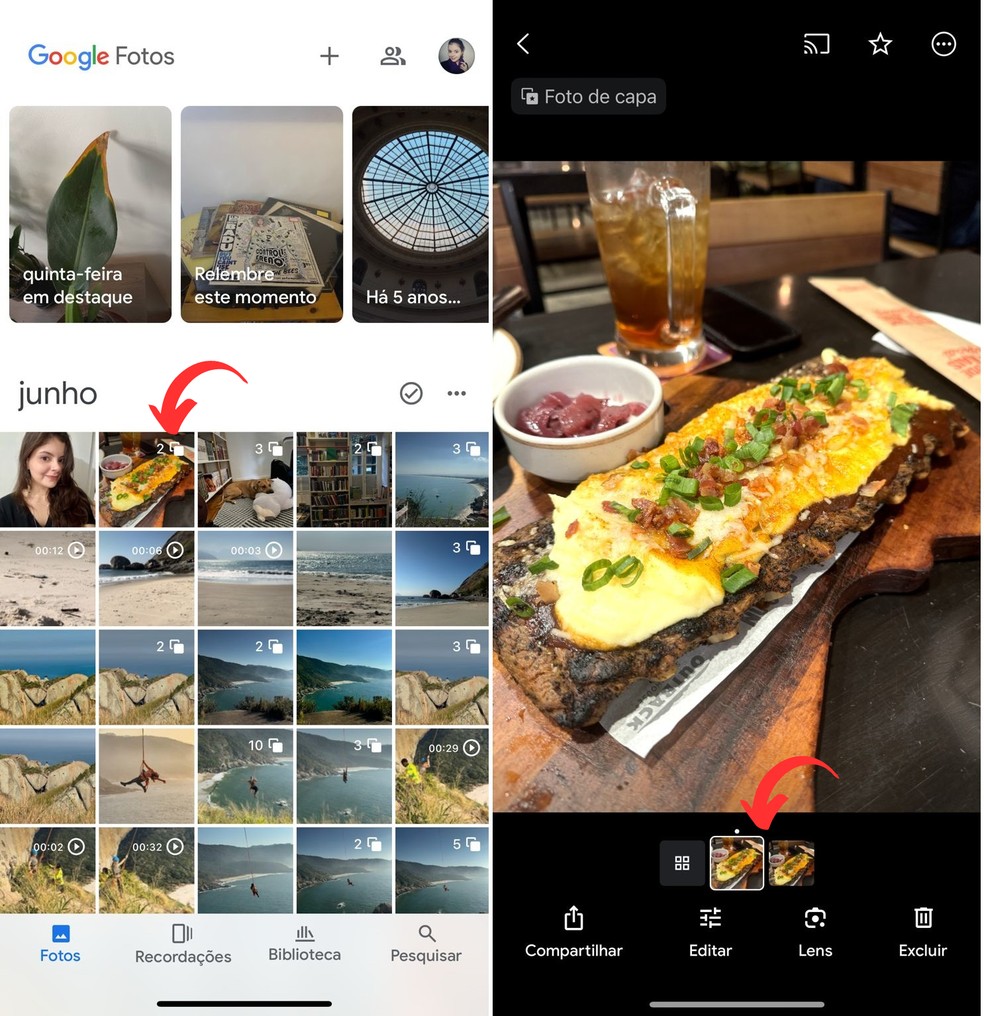Open the stack grid view button
The width and height of the screenshot is (984, 1016).
(x=682, y=863)
